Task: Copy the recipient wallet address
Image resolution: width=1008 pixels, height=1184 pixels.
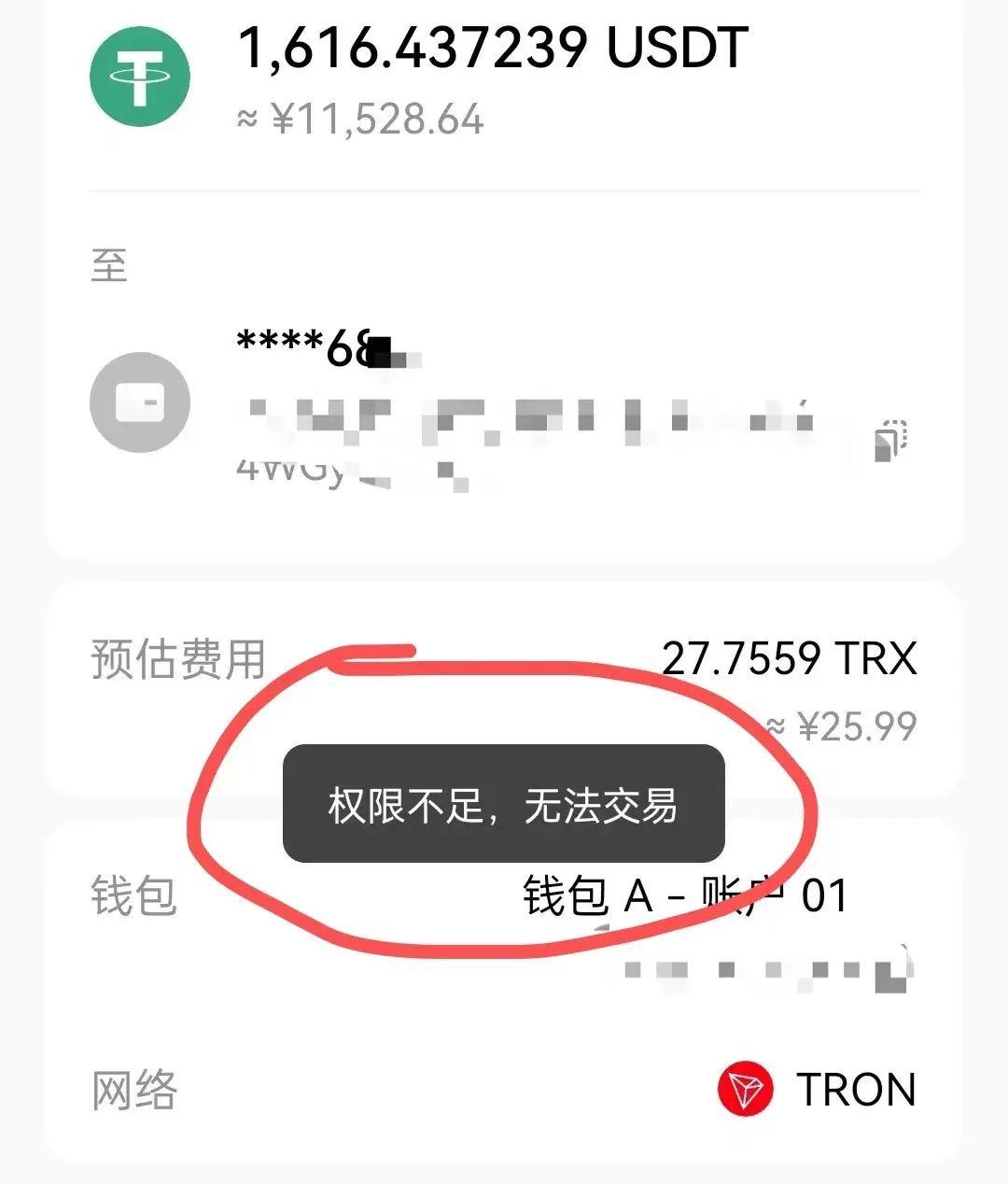Action: [x=891, y=441]
